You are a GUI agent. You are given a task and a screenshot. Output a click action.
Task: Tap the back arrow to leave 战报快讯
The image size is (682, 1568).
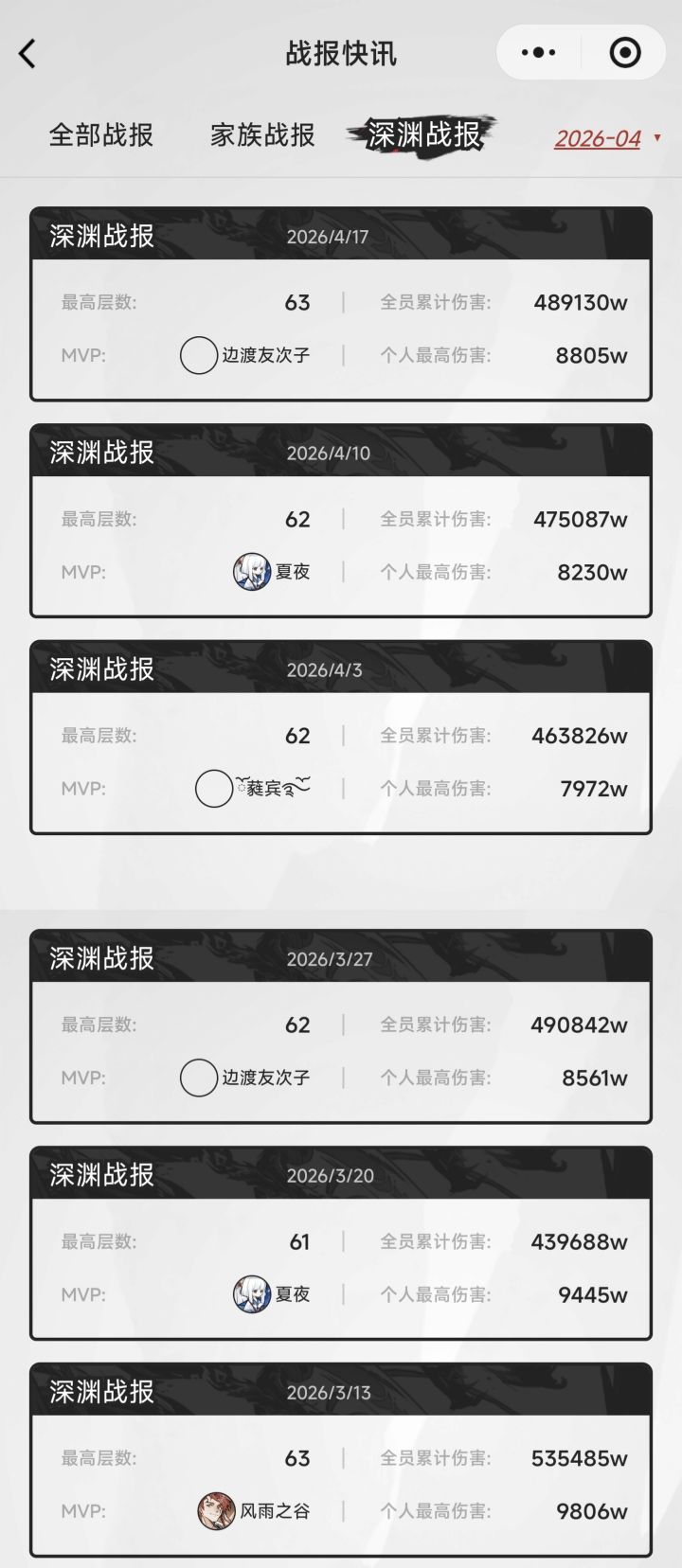27,52
